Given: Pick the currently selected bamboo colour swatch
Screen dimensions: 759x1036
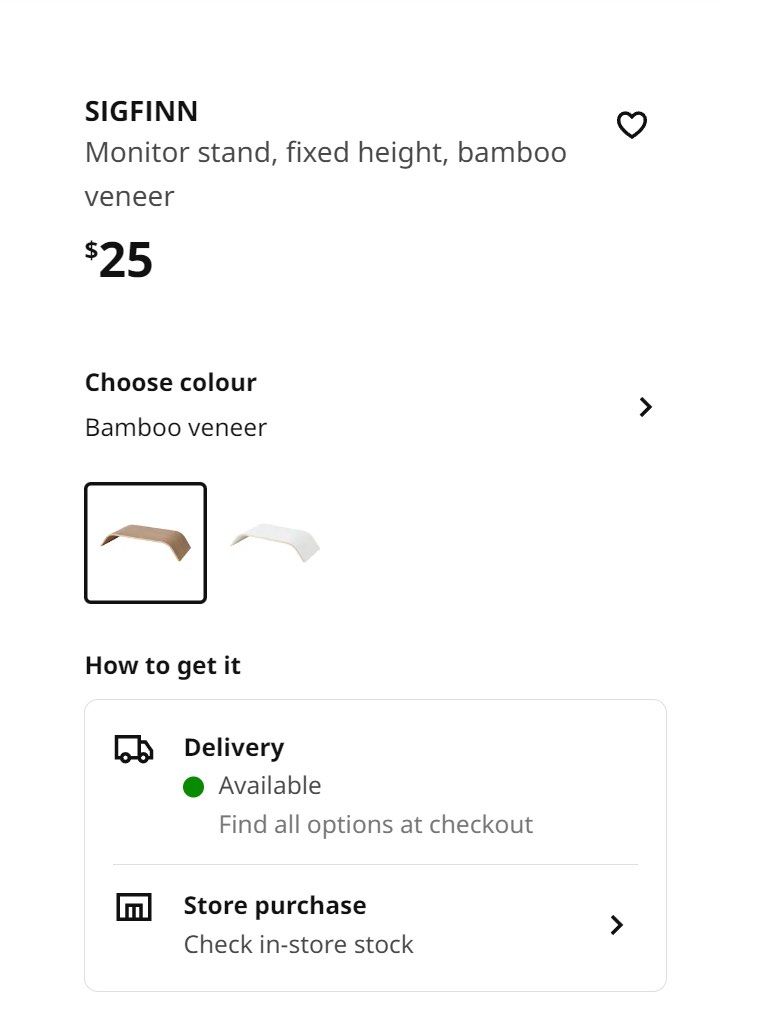Looking at the screenshot, I should [x=145, y=542].
